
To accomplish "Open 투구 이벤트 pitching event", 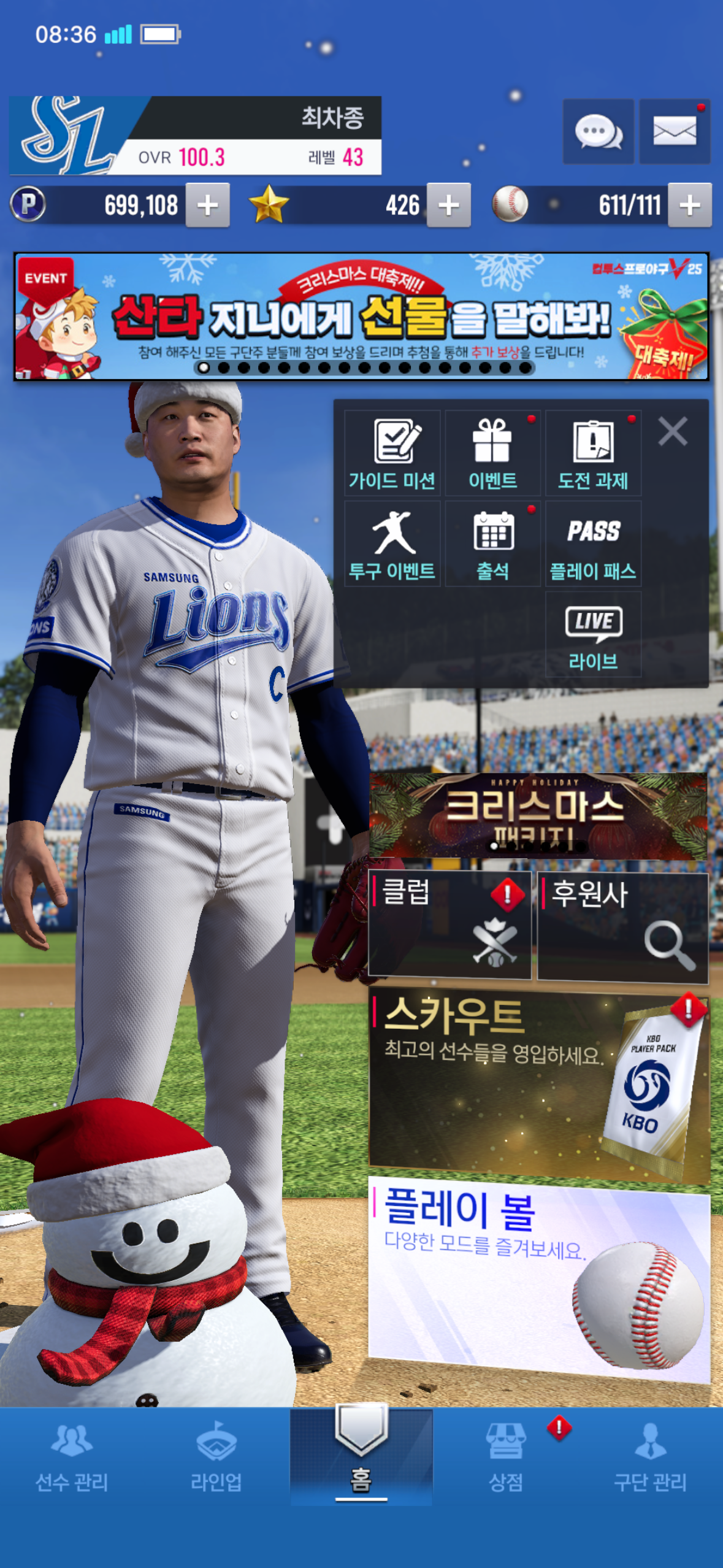I will click(392, 544).
